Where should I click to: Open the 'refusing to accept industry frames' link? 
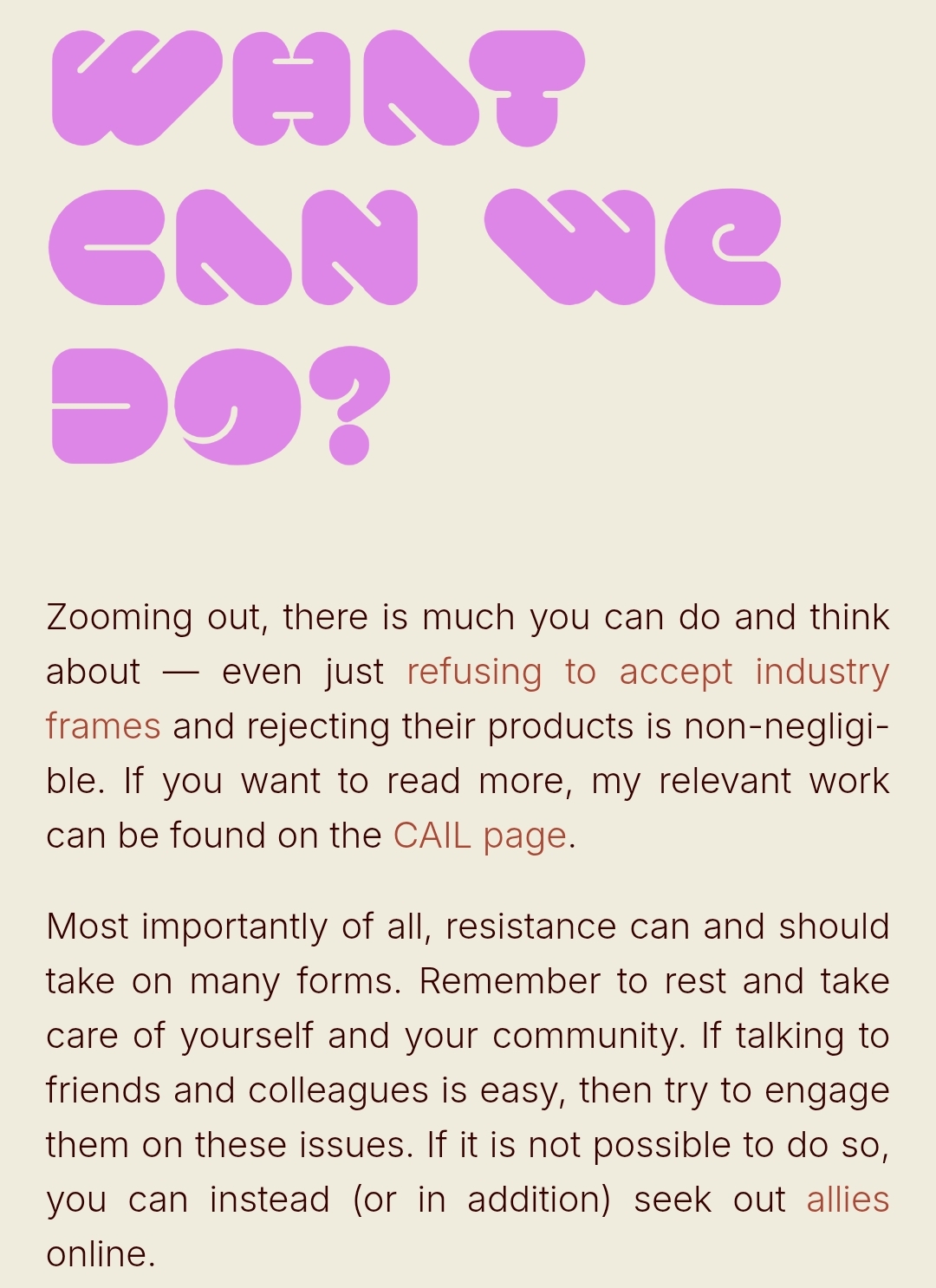pyautogui.click(x=647, y=673)
